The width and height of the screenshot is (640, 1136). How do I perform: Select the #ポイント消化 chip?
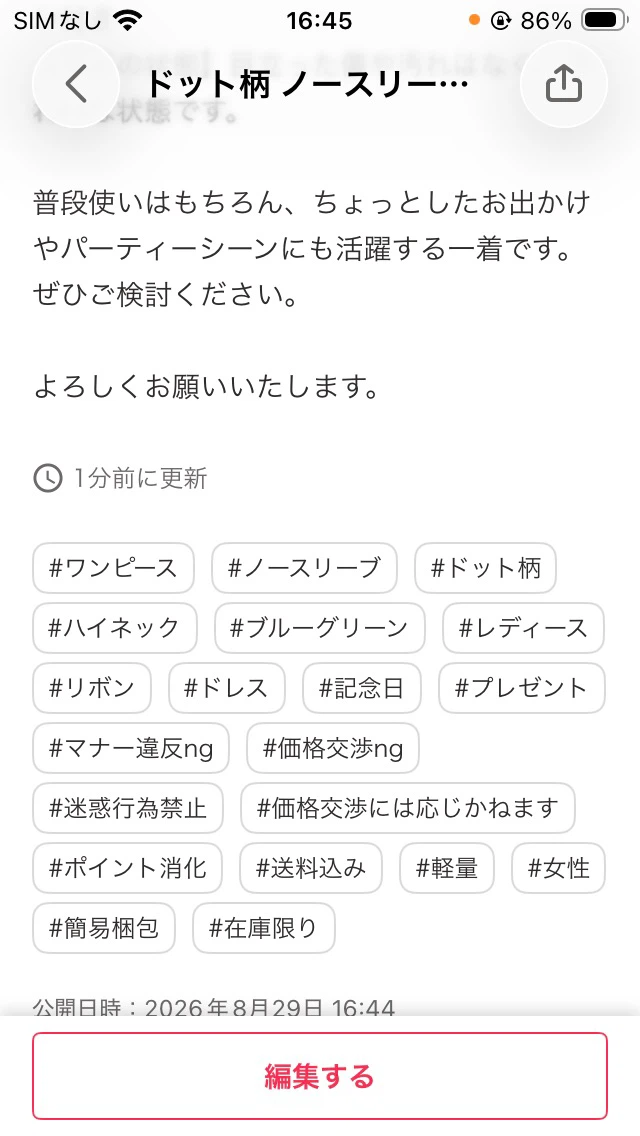128,869
